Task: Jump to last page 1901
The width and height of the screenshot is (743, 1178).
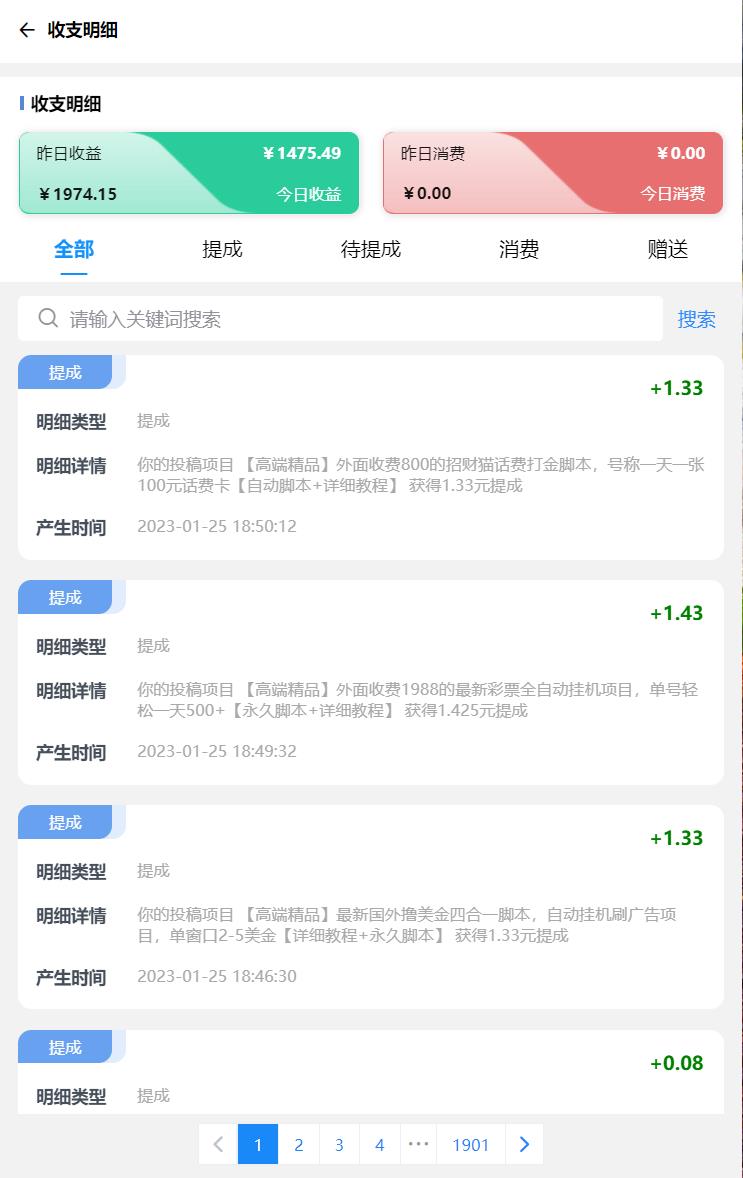Action: pos(470,1145)
